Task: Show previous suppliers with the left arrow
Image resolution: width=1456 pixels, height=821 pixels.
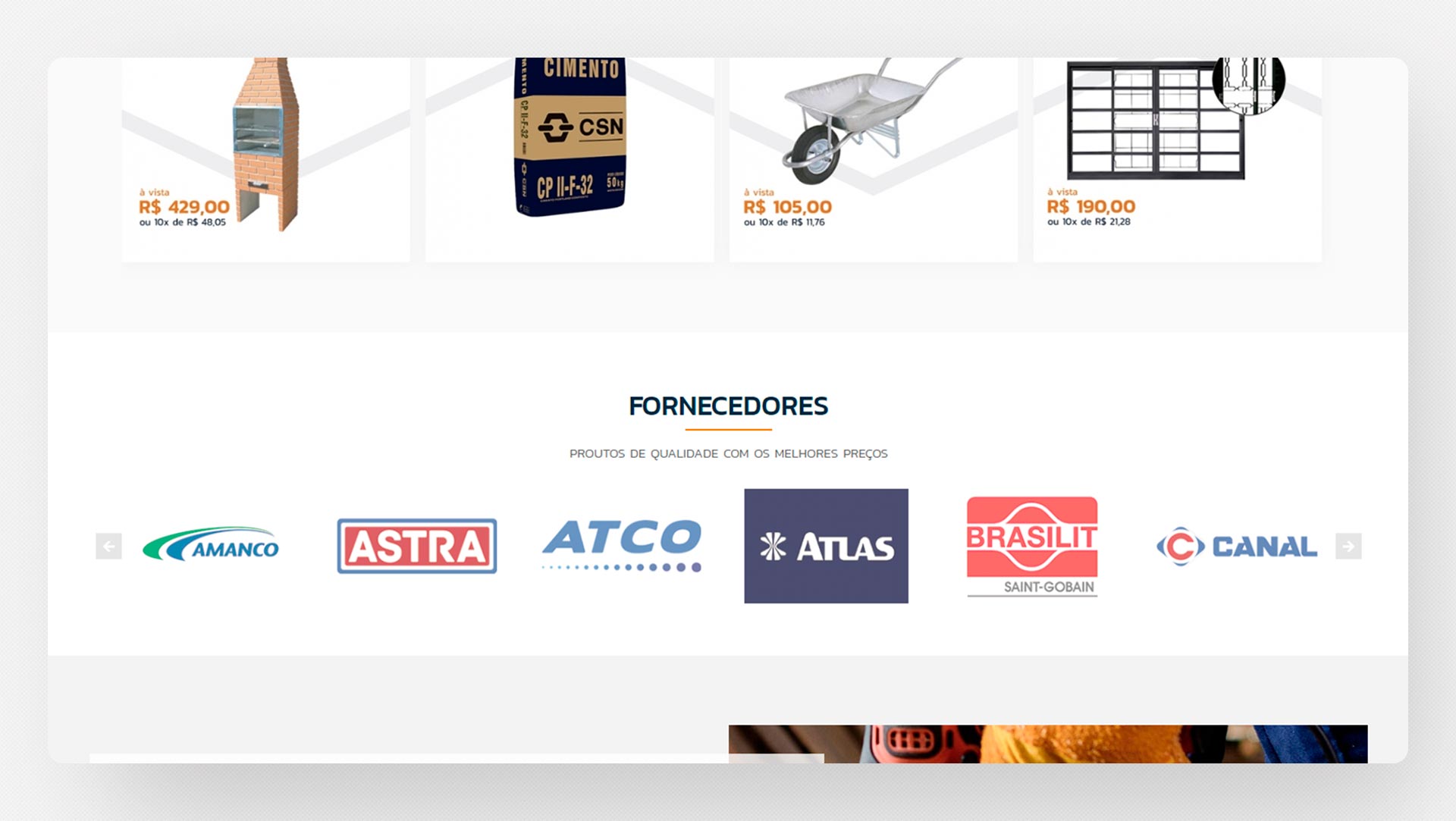Action: click(108, 546)
